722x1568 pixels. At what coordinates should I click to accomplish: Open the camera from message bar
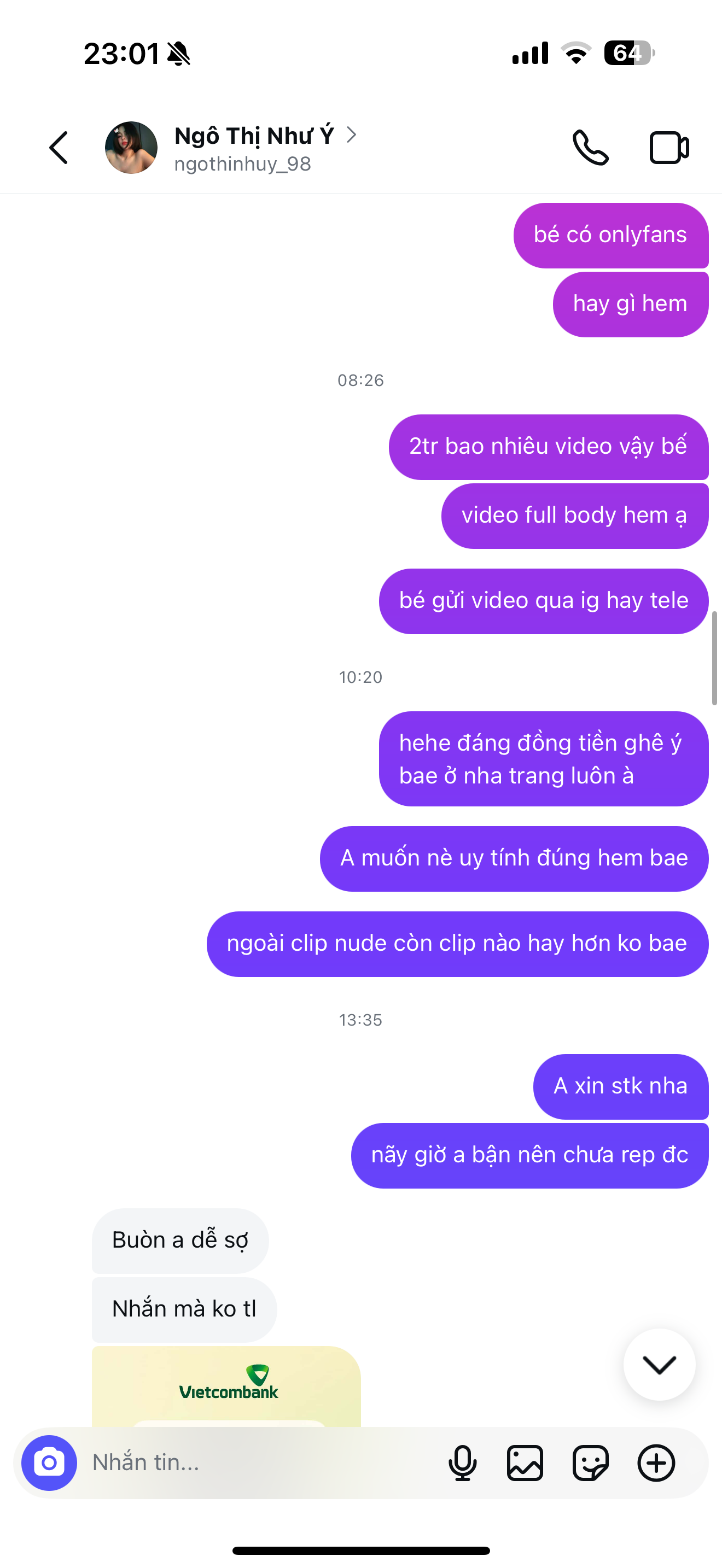click(x=49, y=1462)
